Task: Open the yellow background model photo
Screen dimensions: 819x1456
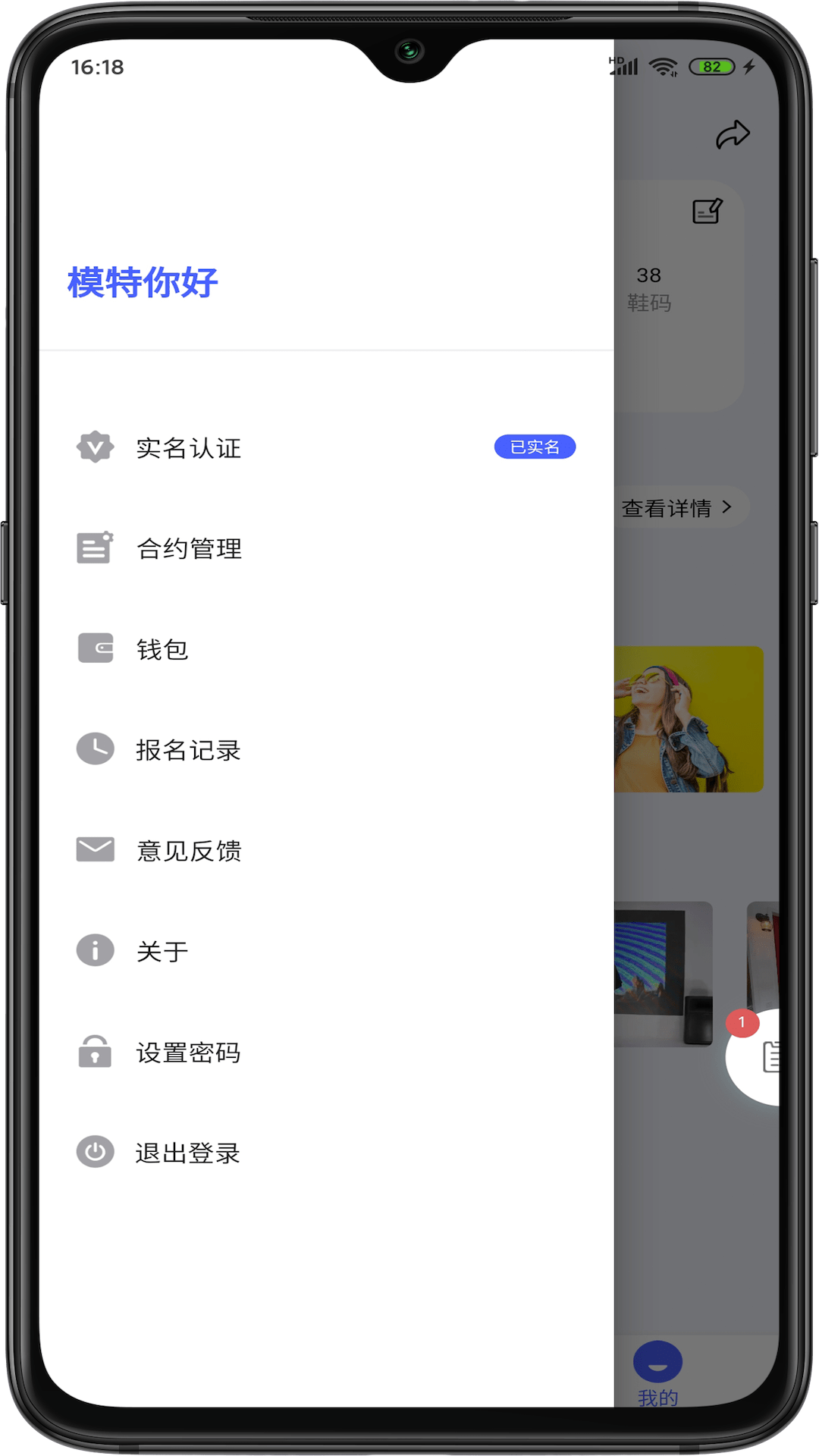Action: [x=689, y=719]
